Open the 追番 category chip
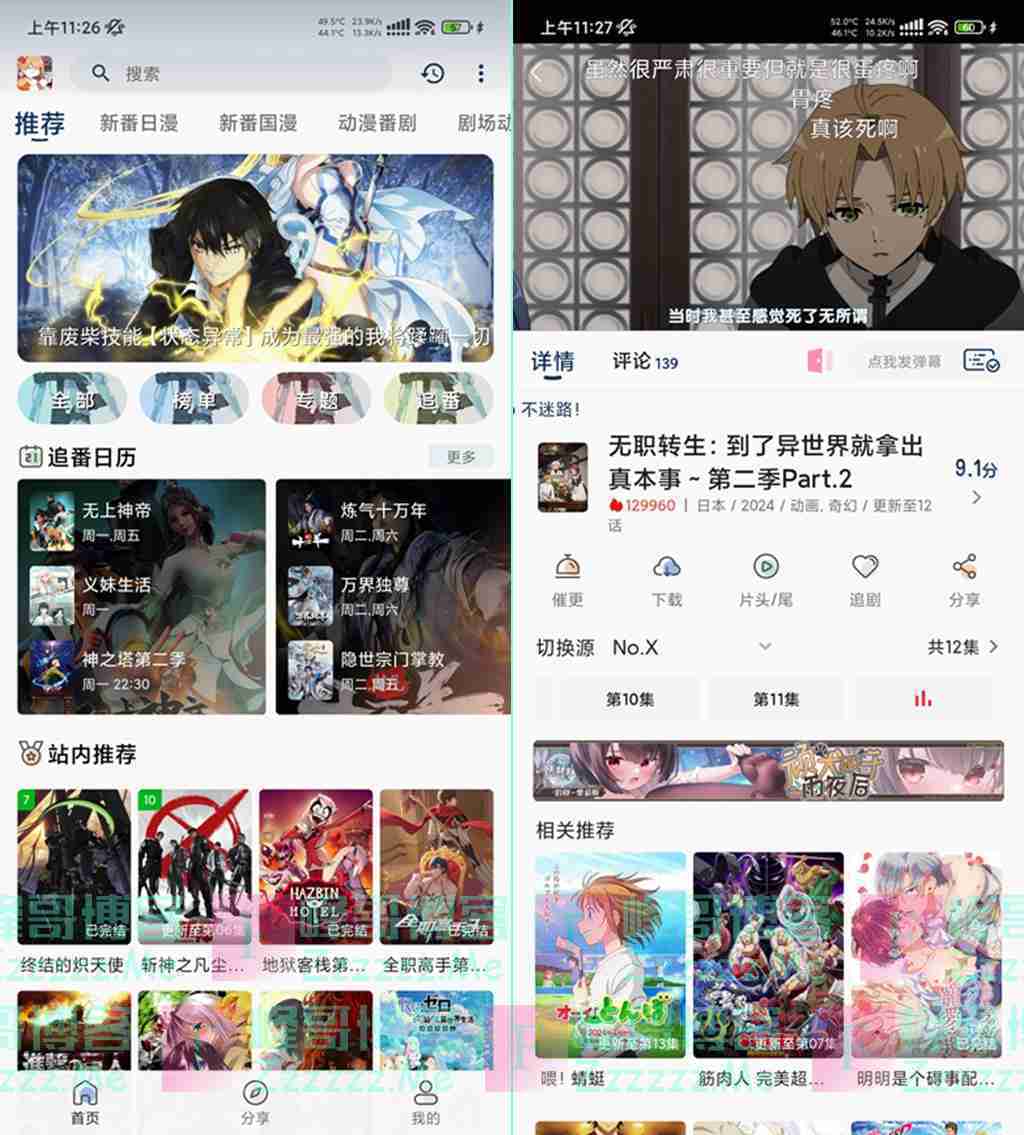 click(438, 400)
